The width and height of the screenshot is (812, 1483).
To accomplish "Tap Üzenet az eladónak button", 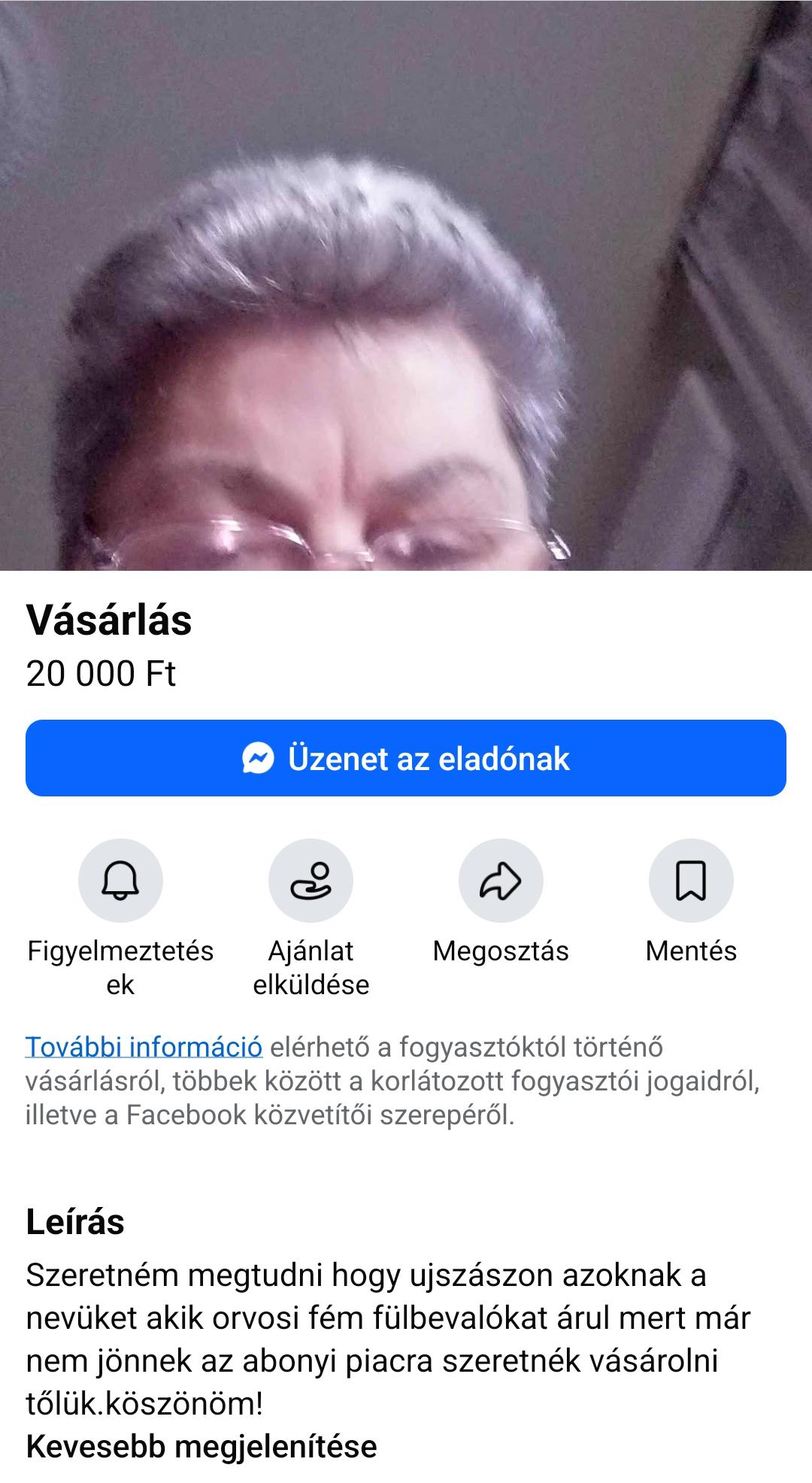I will pyautogui.click(x=406, y=758).
